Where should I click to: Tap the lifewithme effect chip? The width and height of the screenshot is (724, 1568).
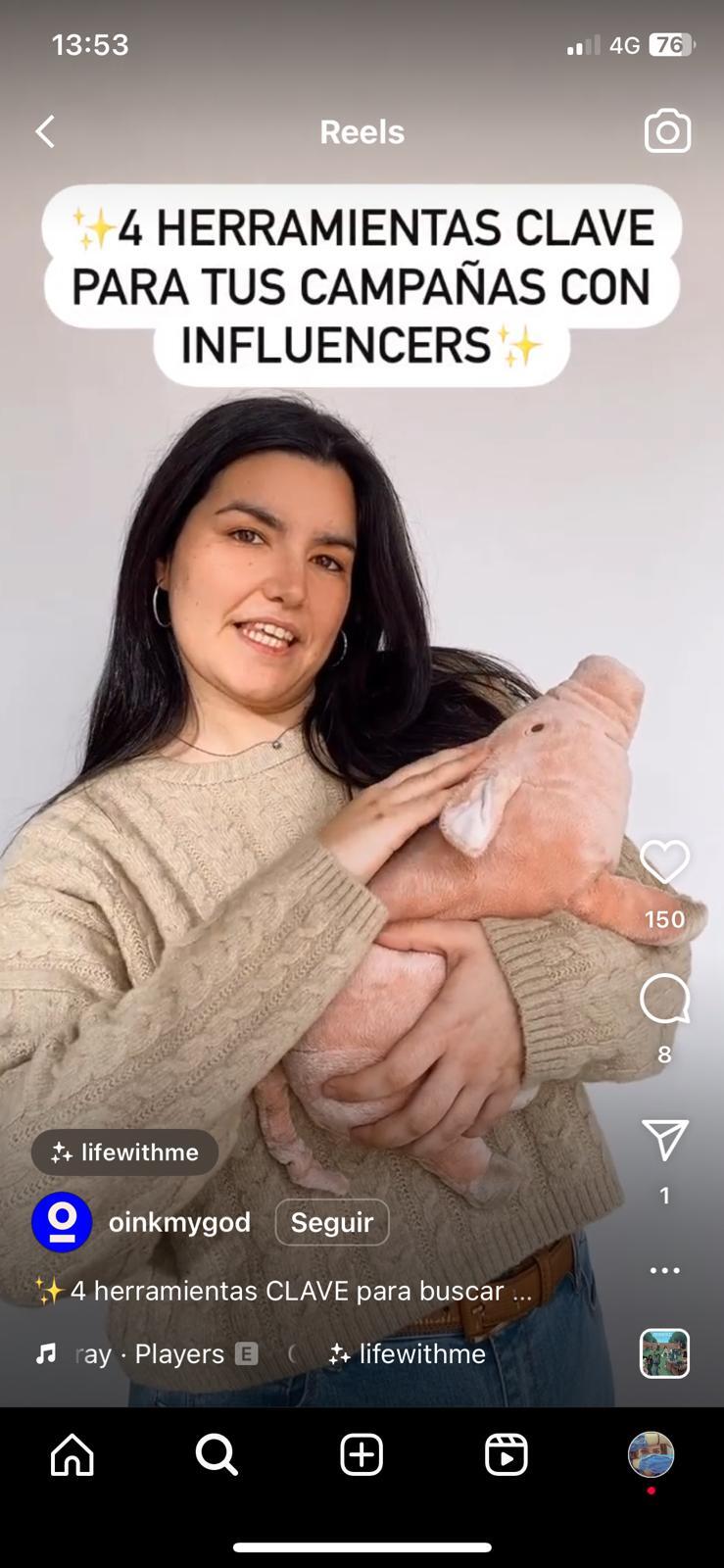click(124, 1152)
